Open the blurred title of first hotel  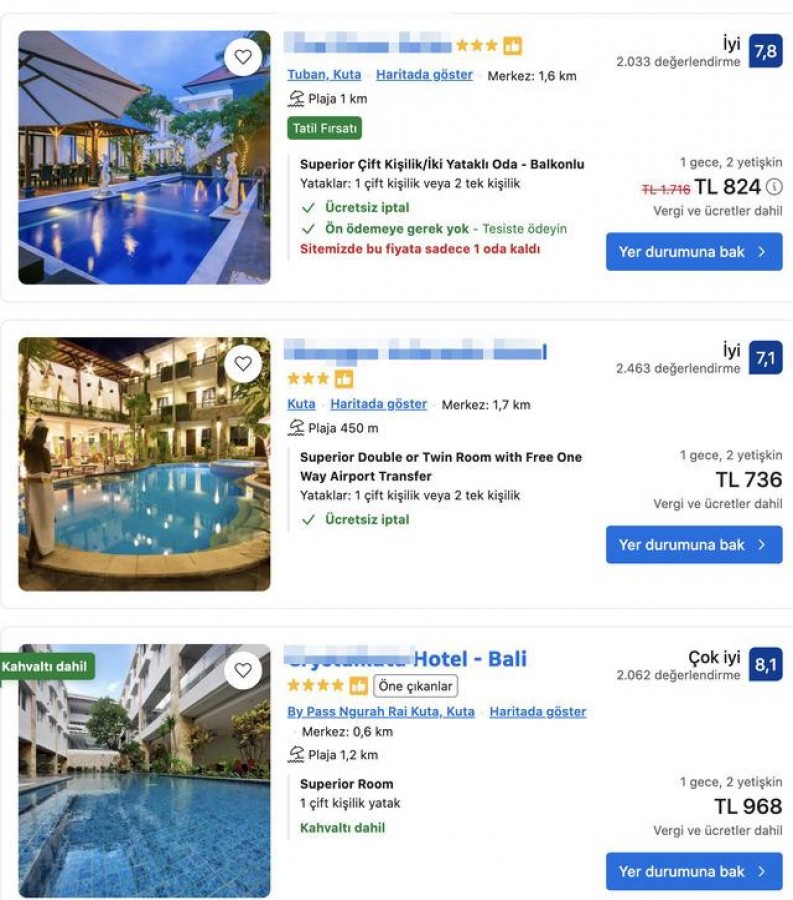[368, 45]
